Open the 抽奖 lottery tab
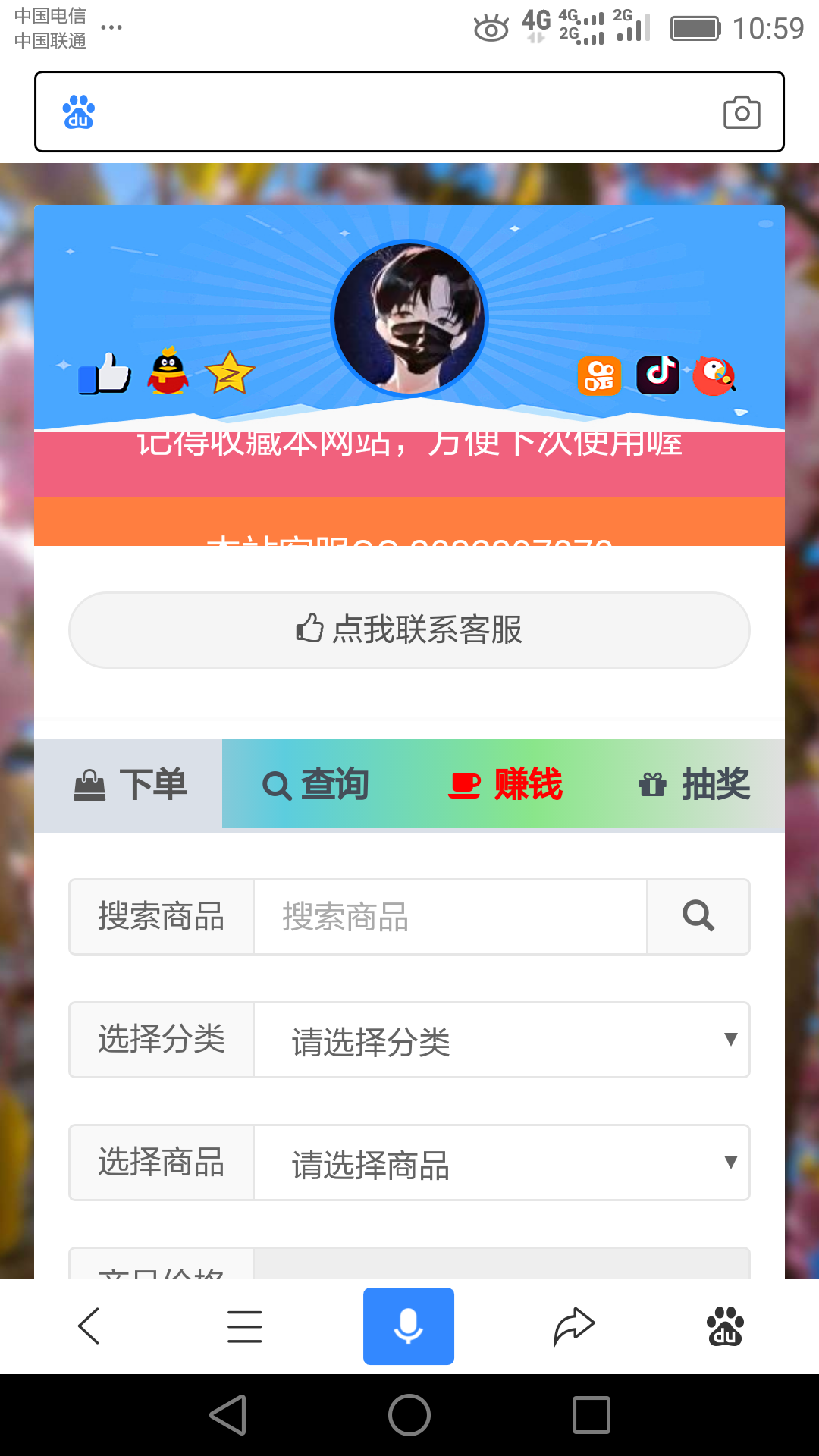819x1456 pixels. tap(695, 785)
